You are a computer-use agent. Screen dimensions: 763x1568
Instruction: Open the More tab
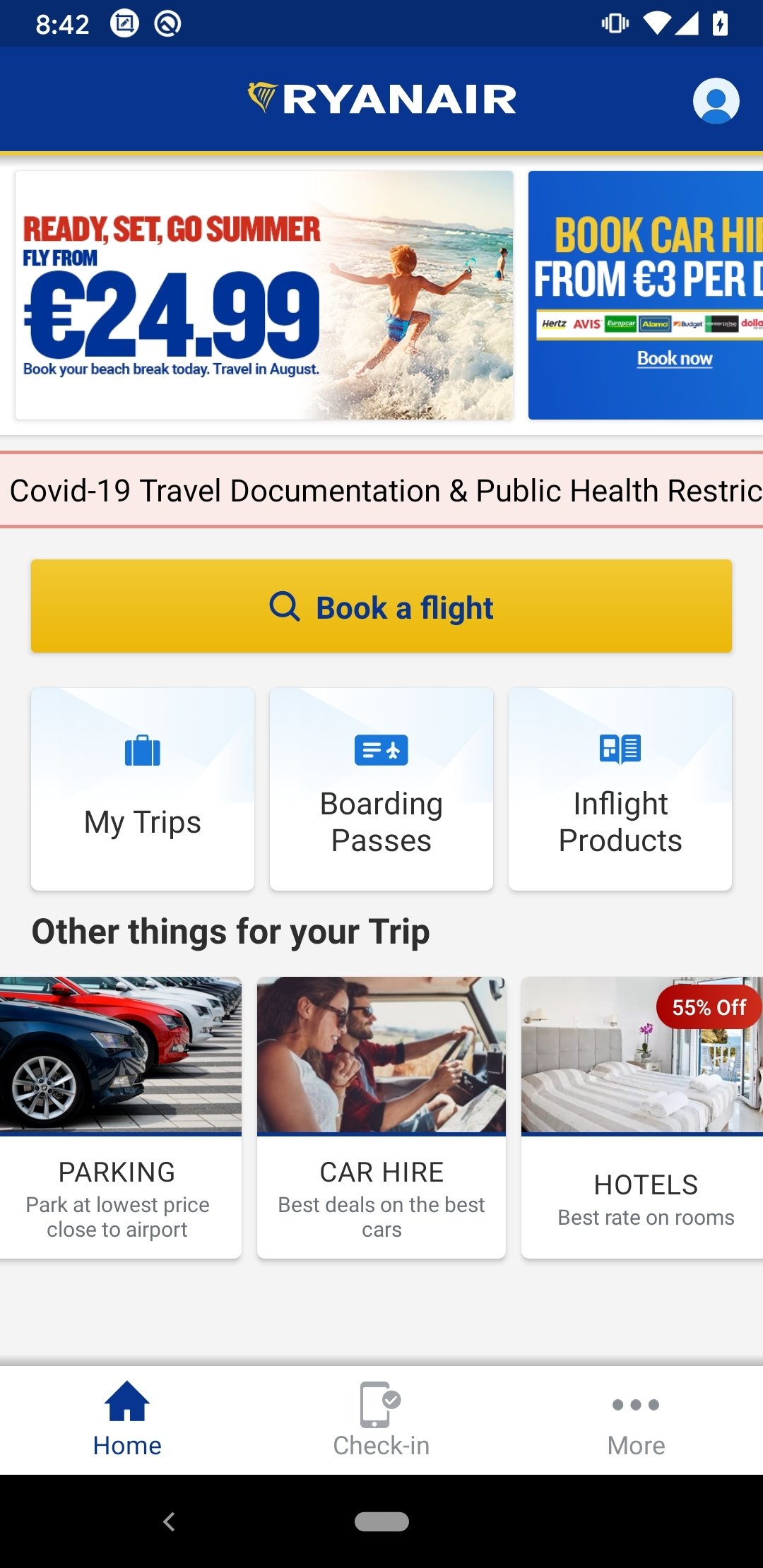pyautogui.click(x=636, y=1420)
